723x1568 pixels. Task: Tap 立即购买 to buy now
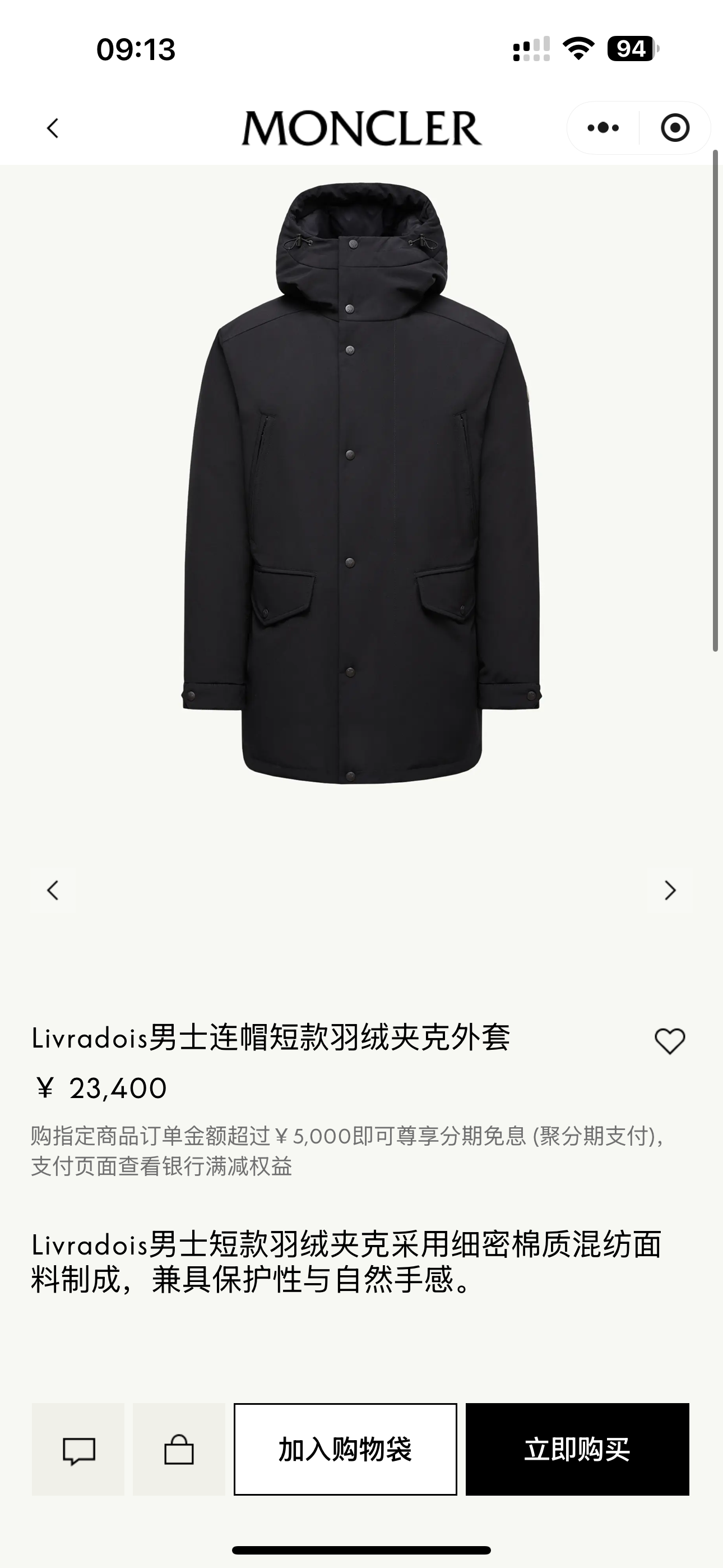577,1449
